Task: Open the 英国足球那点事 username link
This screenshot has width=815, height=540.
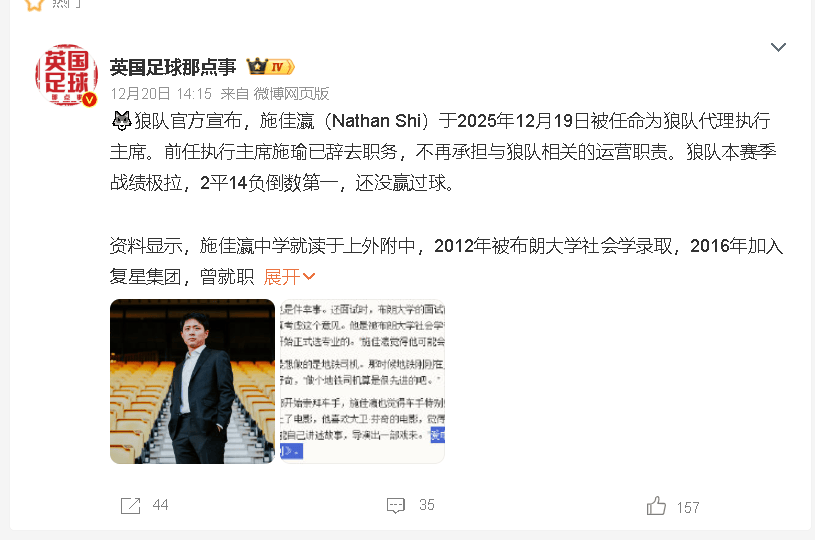Action: click(173, 67)
